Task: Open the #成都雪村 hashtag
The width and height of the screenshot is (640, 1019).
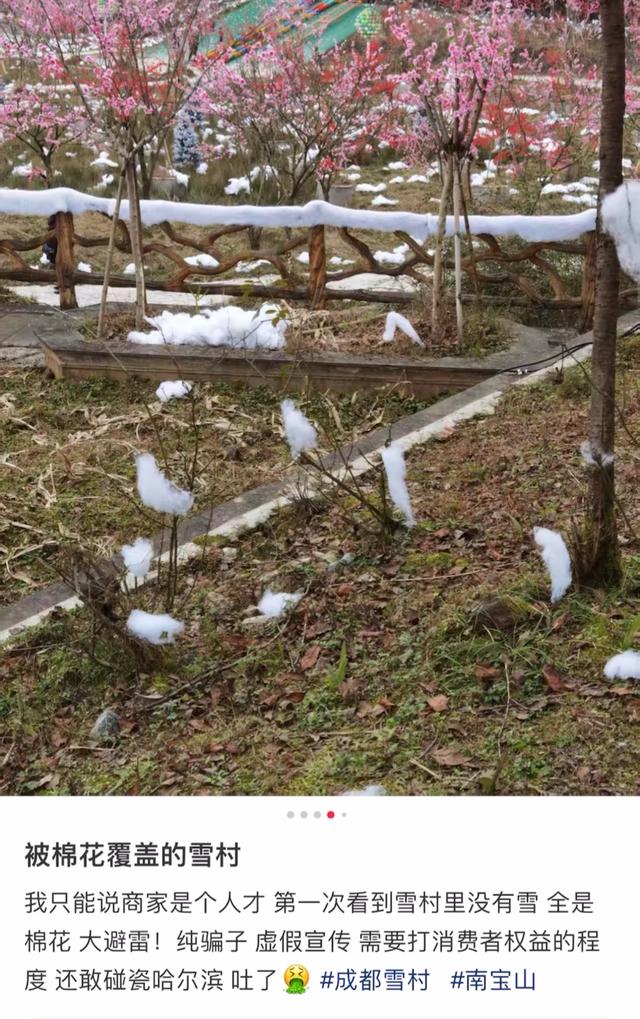Action: pyautogui.click(x=375, y=980)
